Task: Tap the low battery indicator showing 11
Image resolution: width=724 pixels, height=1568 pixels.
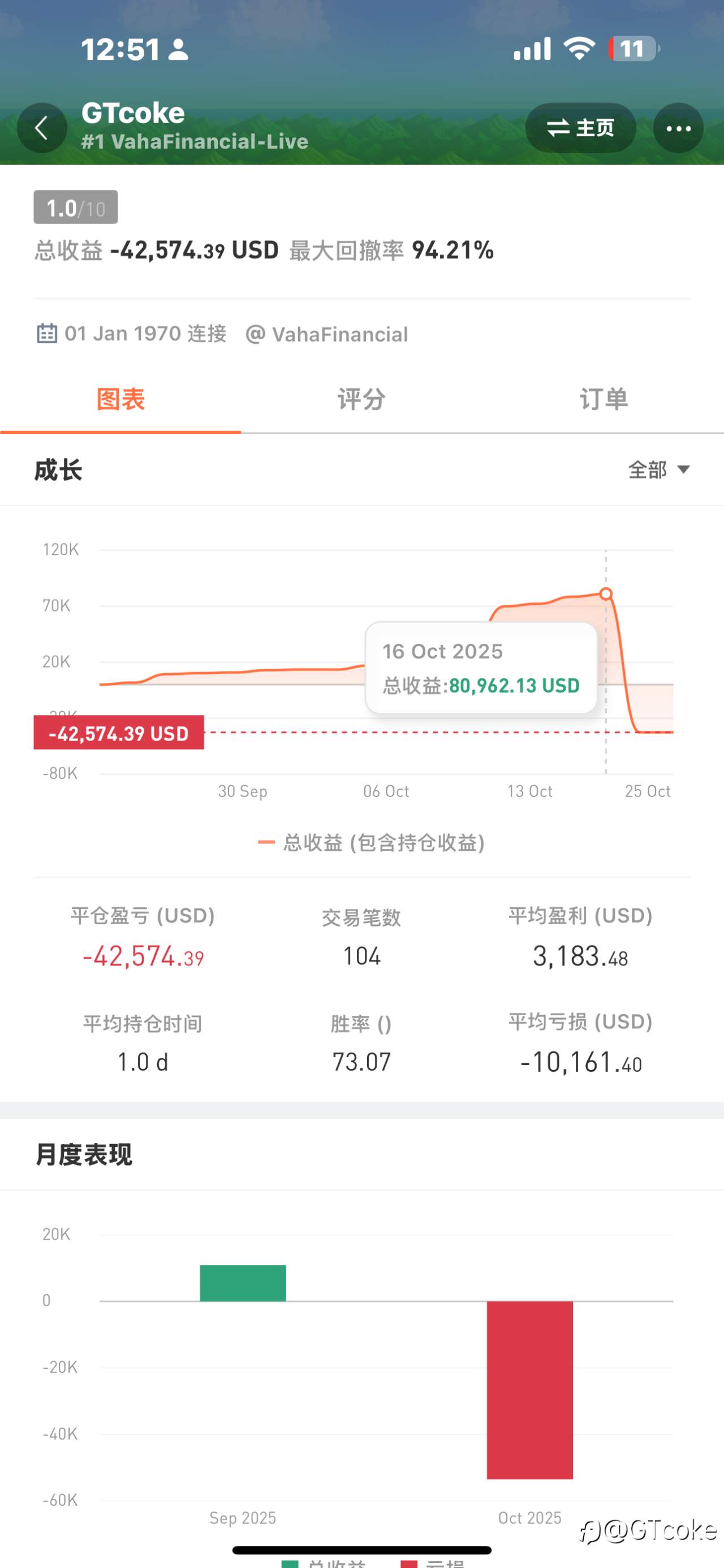Action: (x=630, y=49)
